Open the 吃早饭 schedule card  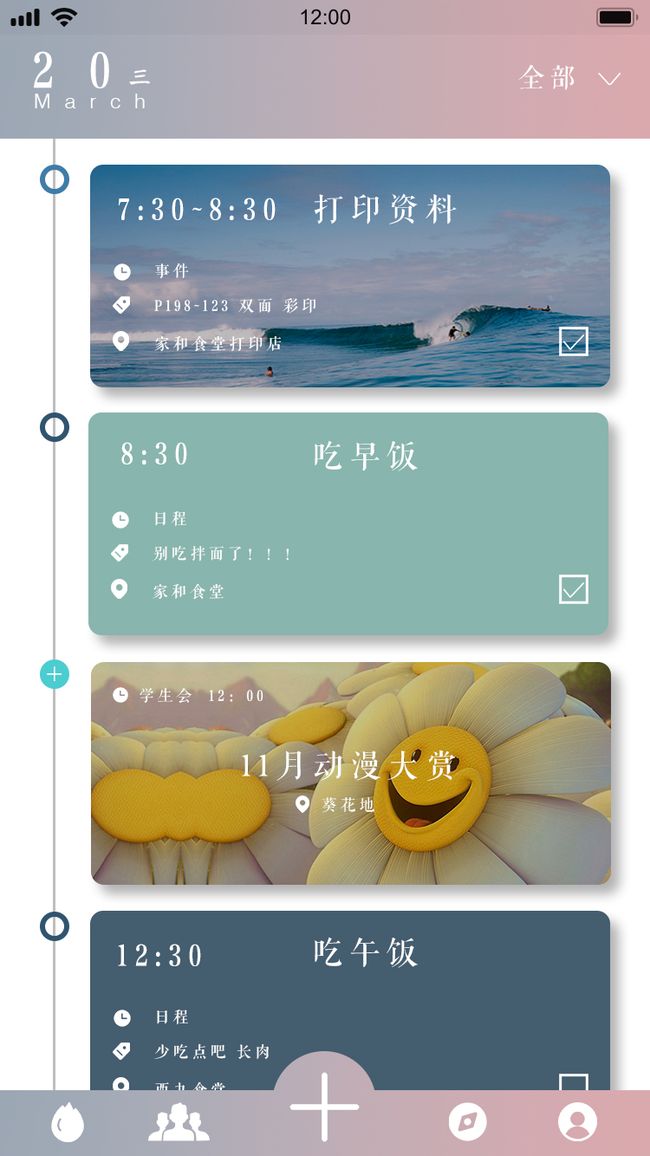(349, 523)
